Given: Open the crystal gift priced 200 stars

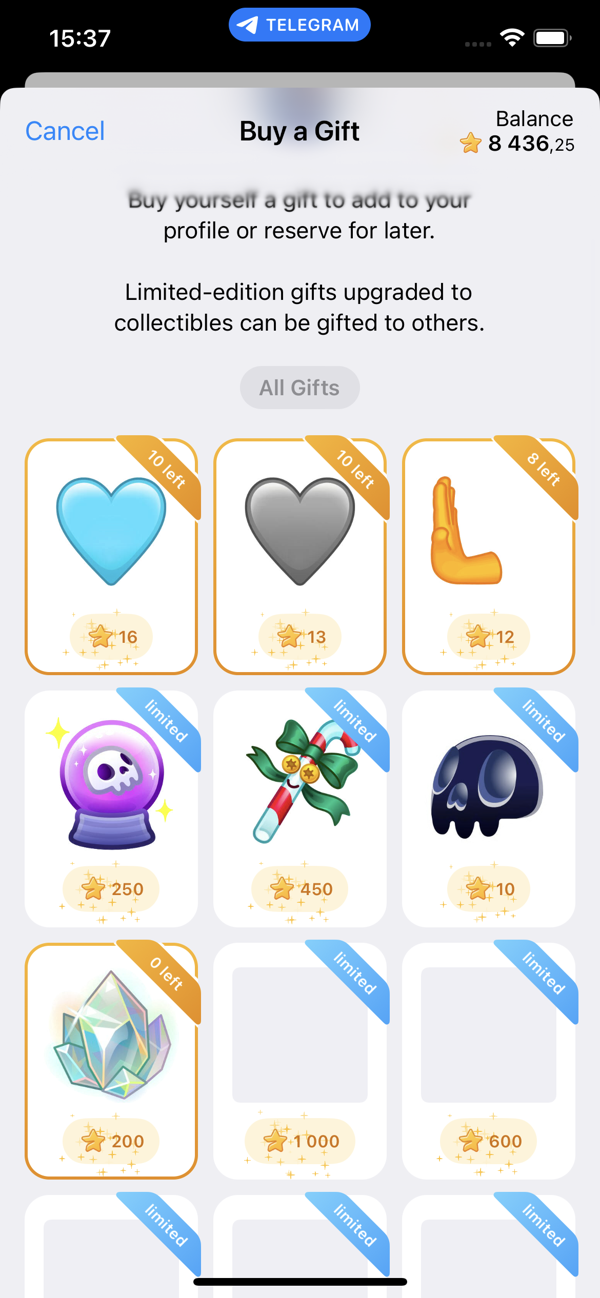Looking at the screenshot, I should 111,1059.
